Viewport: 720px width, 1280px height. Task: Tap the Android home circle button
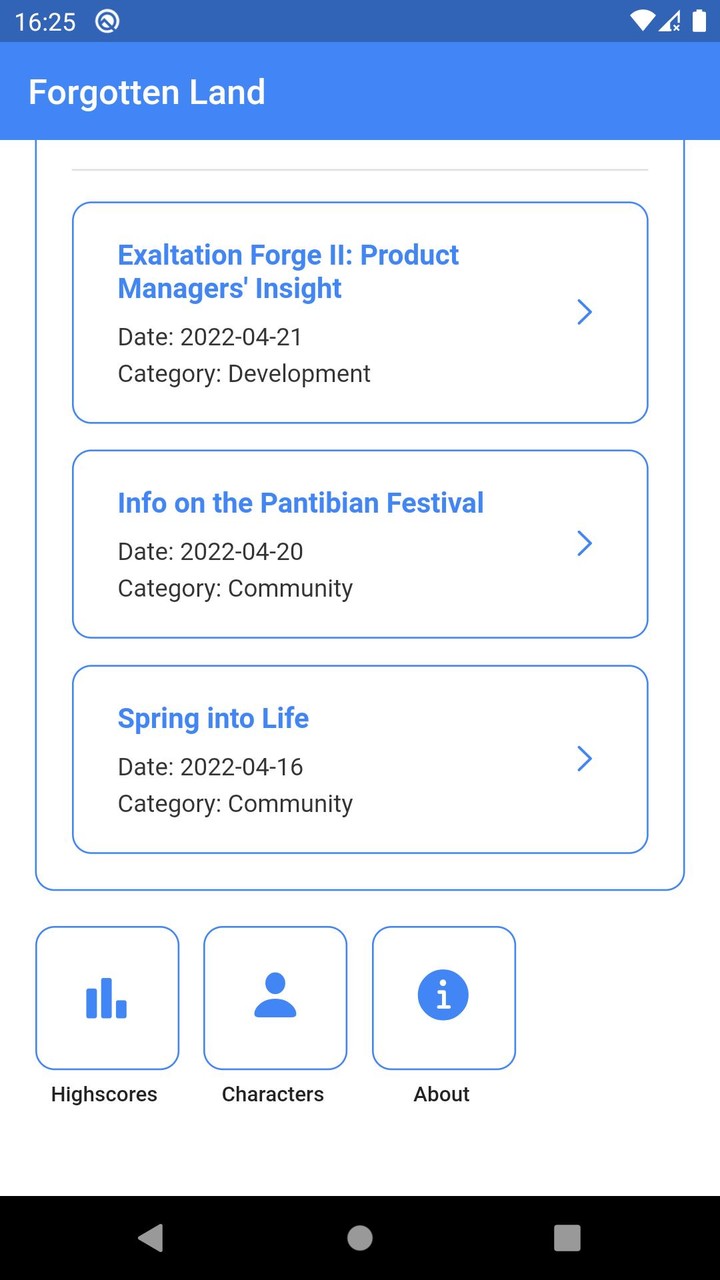pyautogui.click(x=359, y=1237)
